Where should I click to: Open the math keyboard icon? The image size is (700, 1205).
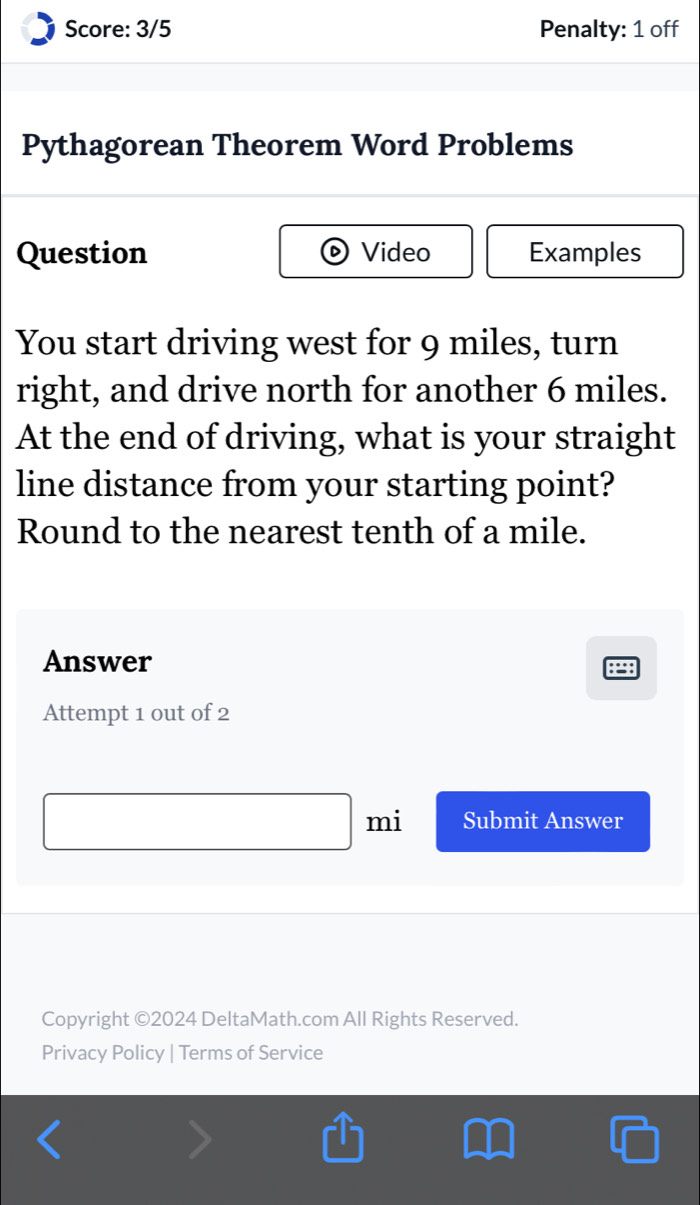coord(621,668)
